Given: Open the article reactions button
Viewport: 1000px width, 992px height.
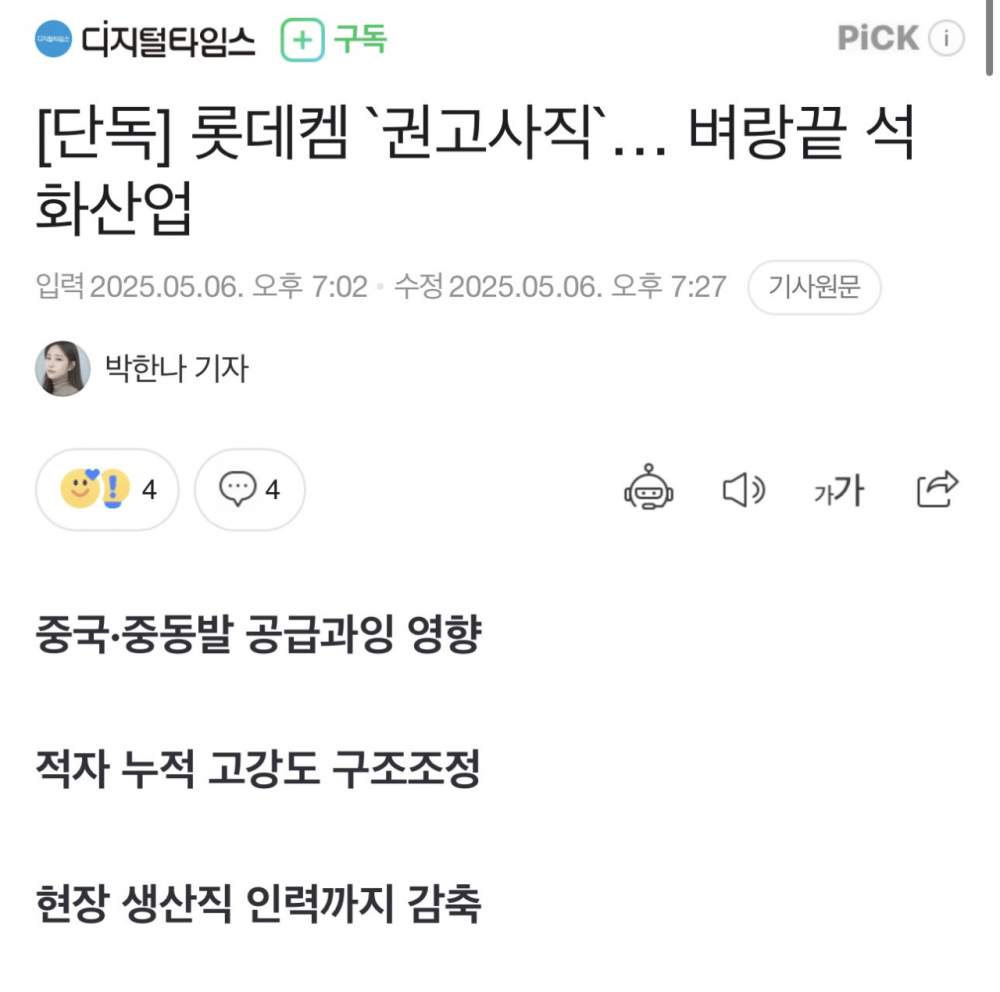Looking at the screenshot, I should coord(107,490).
